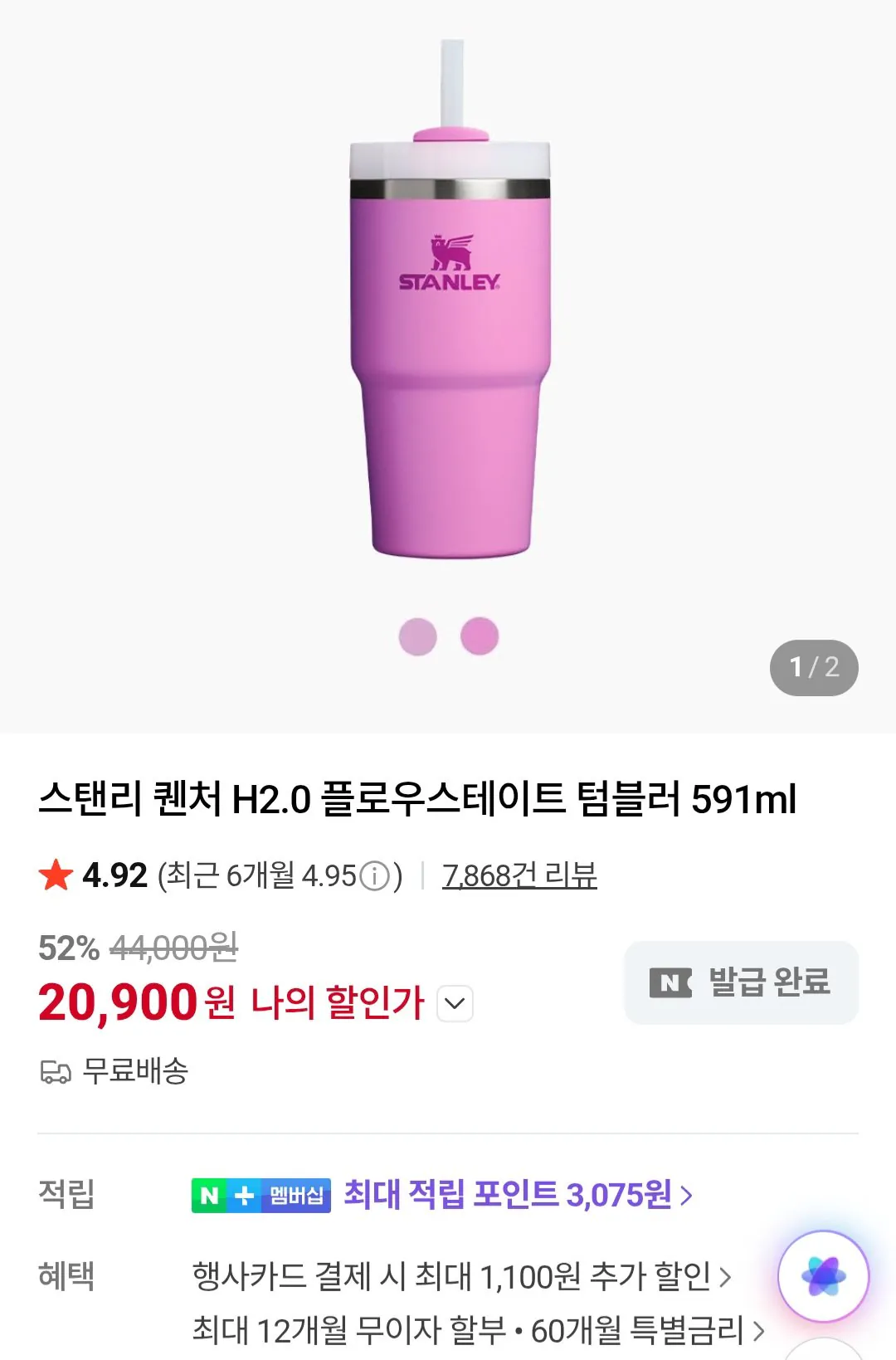Tap the 1/2 image counter badge
This screenshot has width=896, height=1360.
tap(816, 667)
